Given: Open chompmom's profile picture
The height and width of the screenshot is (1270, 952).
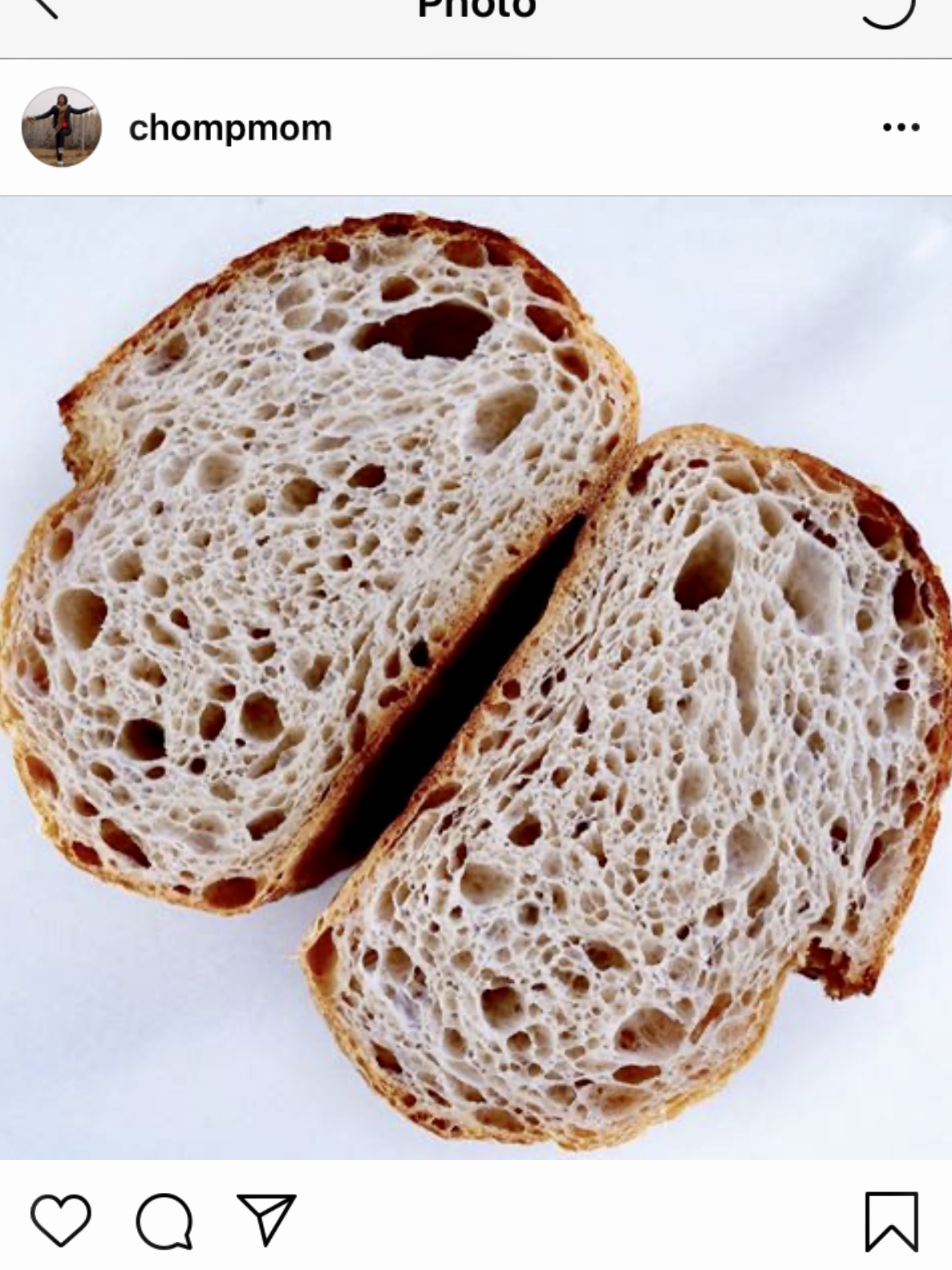Looking at the screenshot, I should point(62,127).
